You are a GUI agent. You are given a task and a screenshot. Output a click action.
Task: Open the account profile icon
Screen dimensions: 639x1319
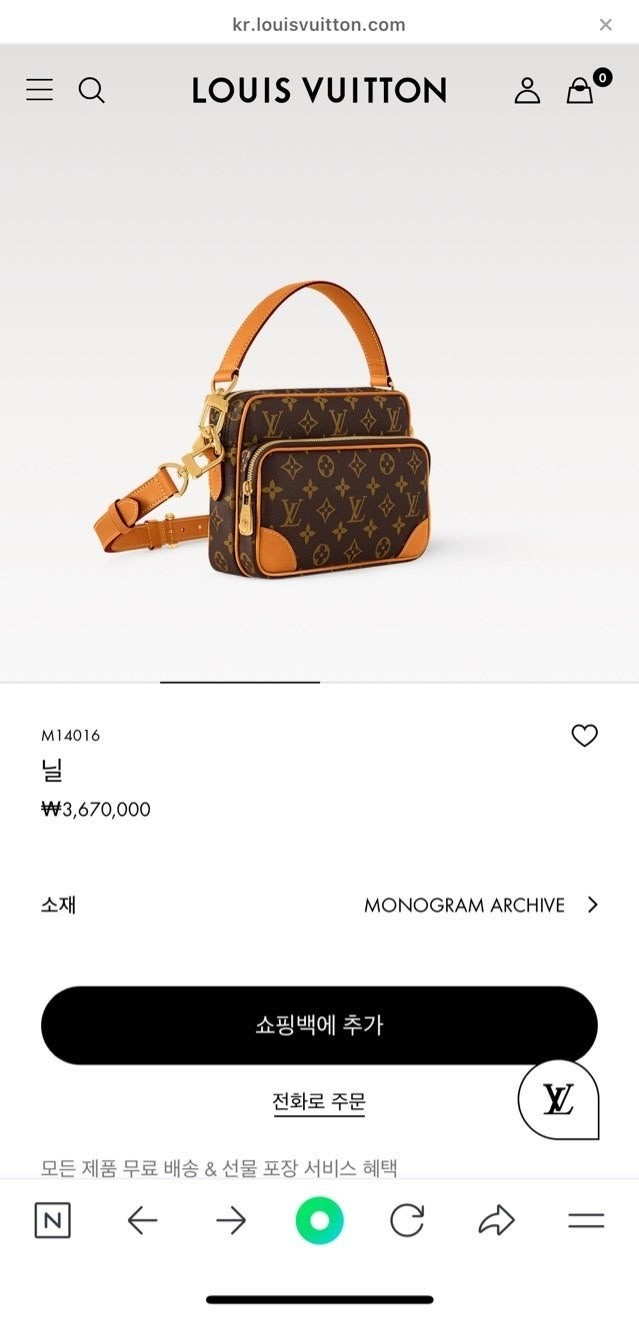pos(527,90)
